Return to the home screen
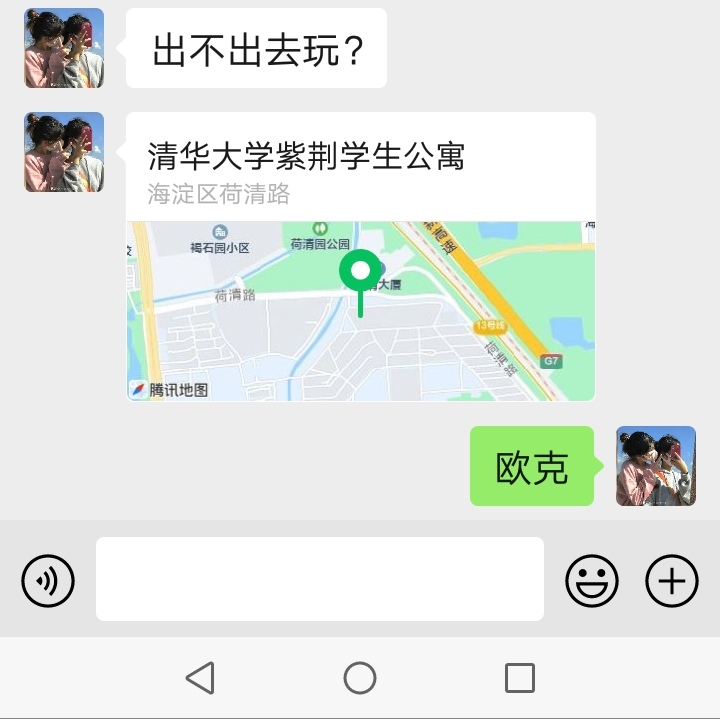Screen dimensions: 720x719 [360, 678]
